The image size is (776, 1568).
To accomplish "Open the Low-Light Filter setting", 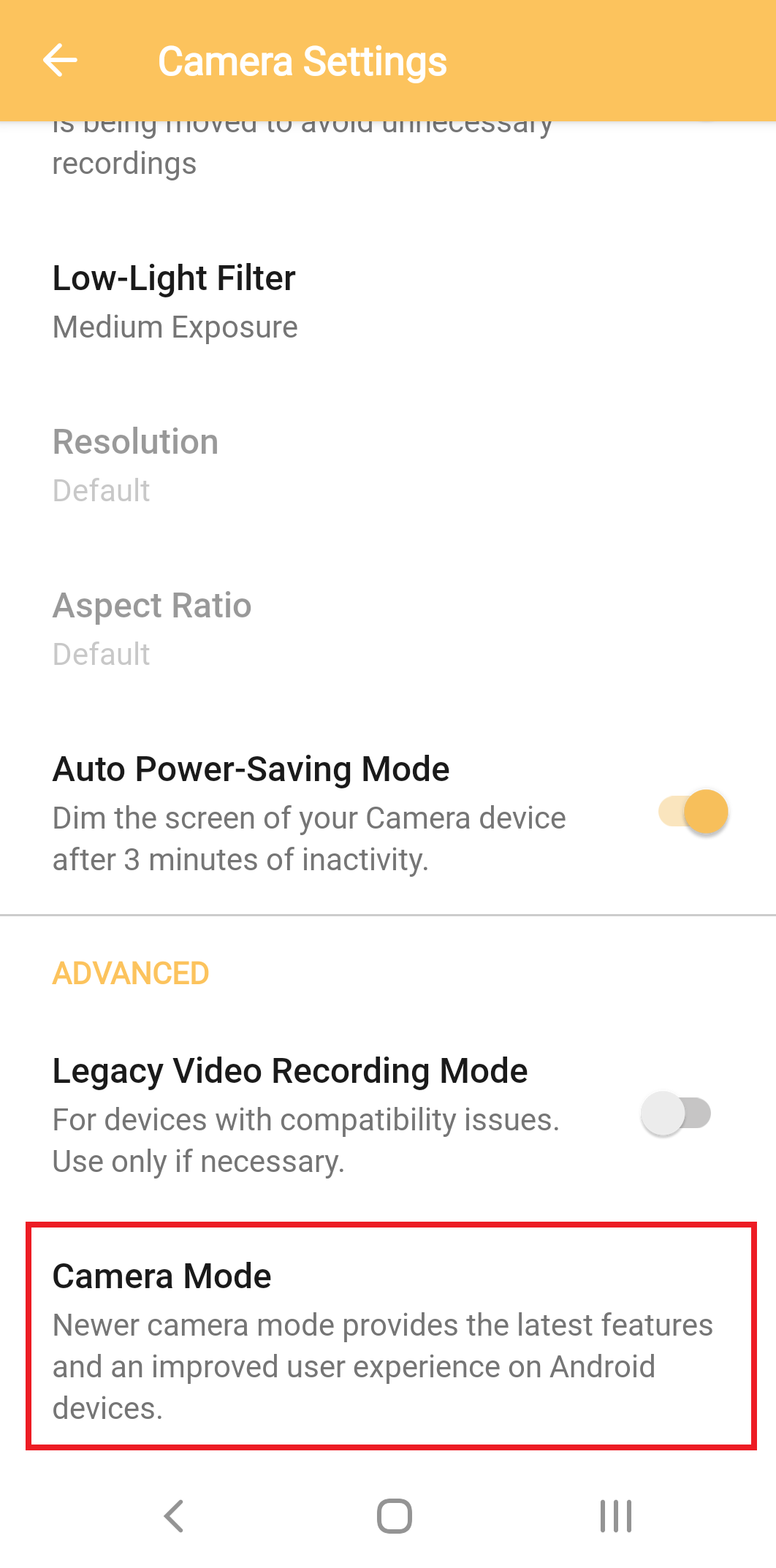I will coord(175,302).
